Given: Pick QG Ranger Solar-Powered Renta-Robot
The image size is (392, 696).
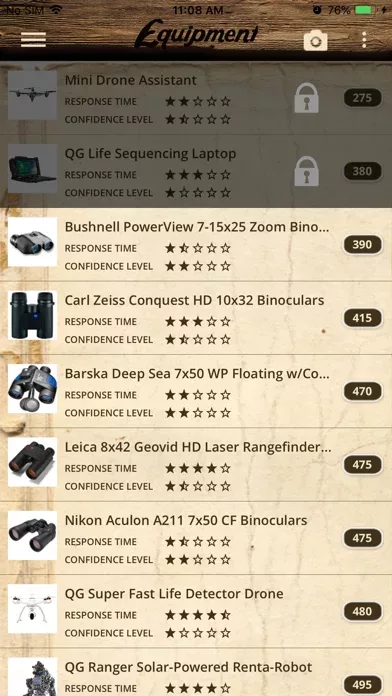Looking at the screenshot, I should pyautogui.click(x=196, y=672).
